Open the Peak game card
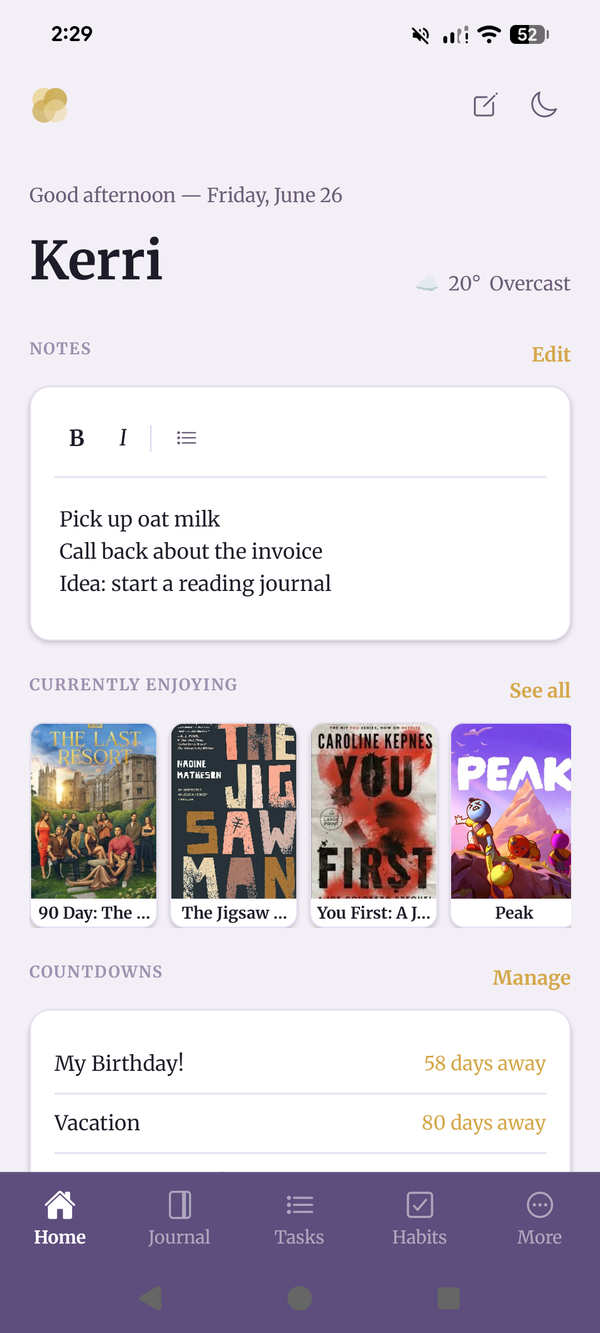Viewport: 600px width, 1333px height. coord(511,825)
